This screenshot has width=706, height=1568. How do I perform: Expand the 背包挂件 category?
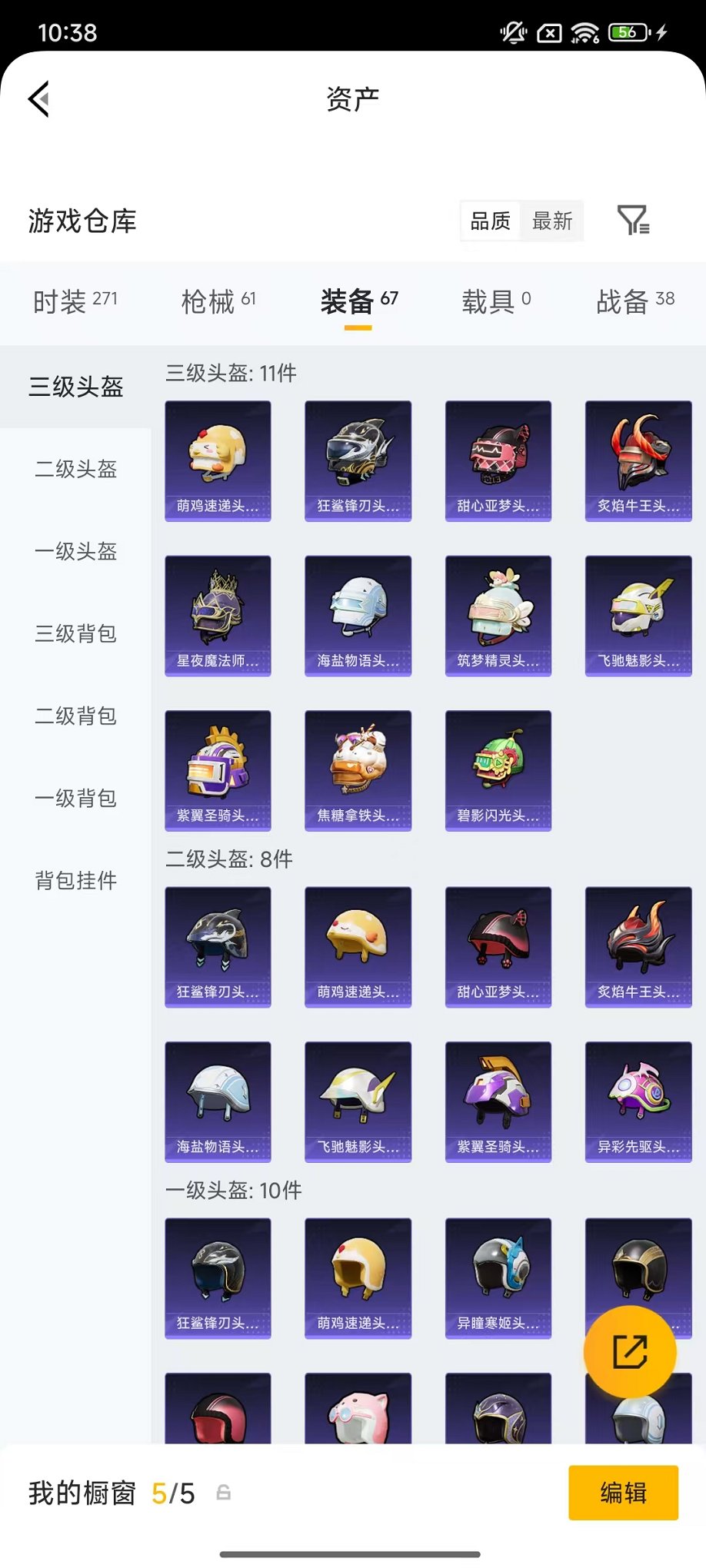(x=75, y=881)
